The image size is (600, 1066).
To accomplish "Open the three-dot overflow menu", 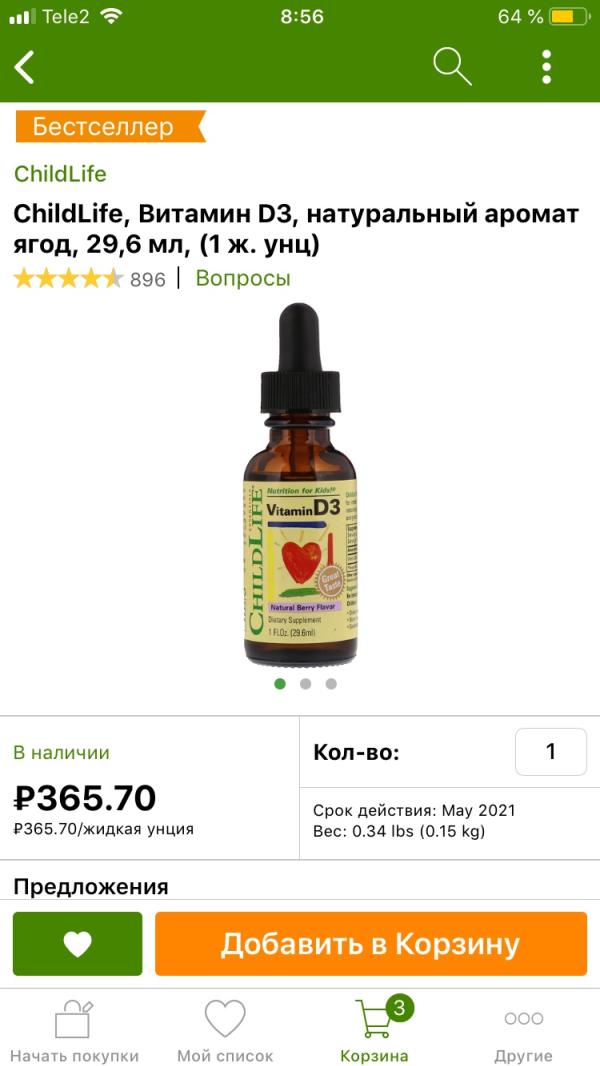I will click(x=546, y=67).
